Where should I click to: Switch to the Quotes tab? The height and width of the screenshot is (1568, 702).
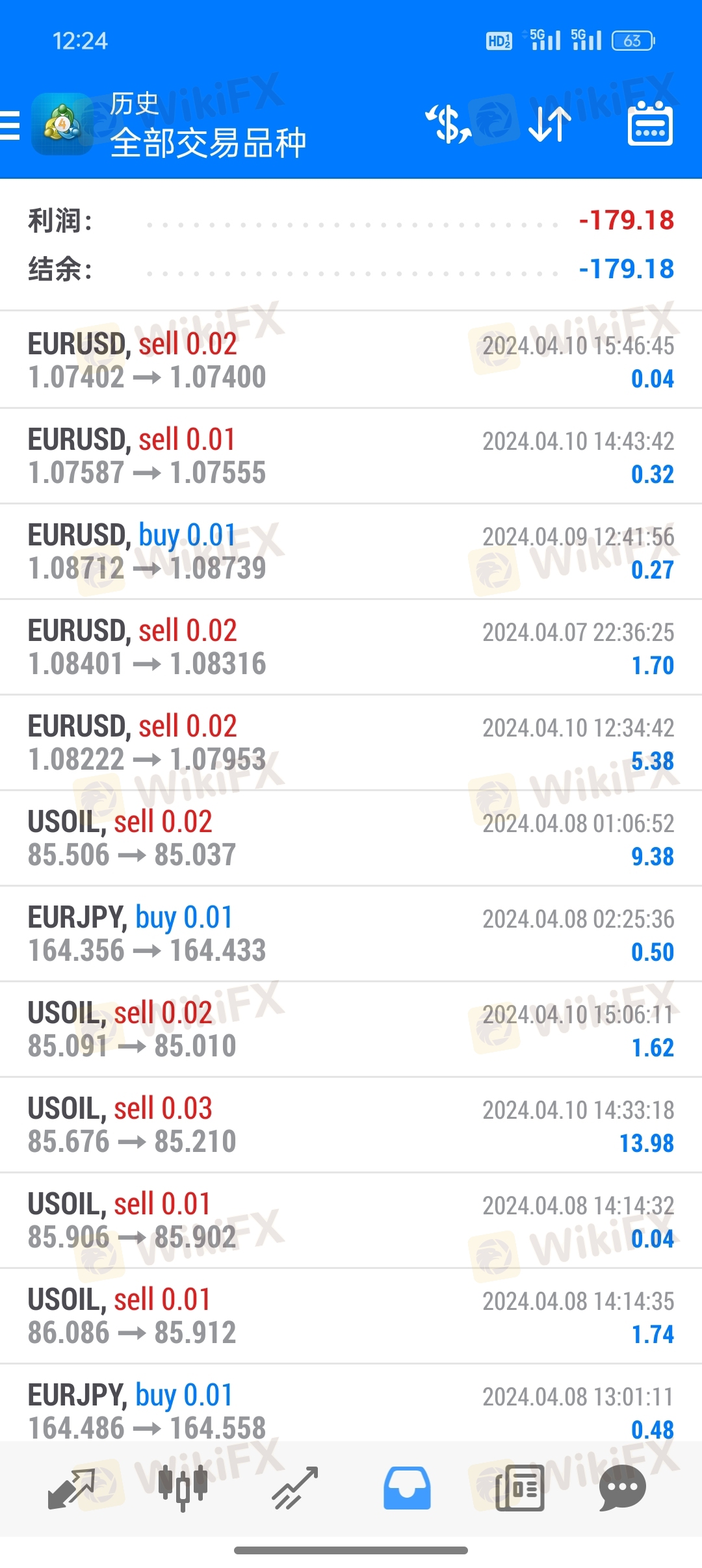point(71,1487)
